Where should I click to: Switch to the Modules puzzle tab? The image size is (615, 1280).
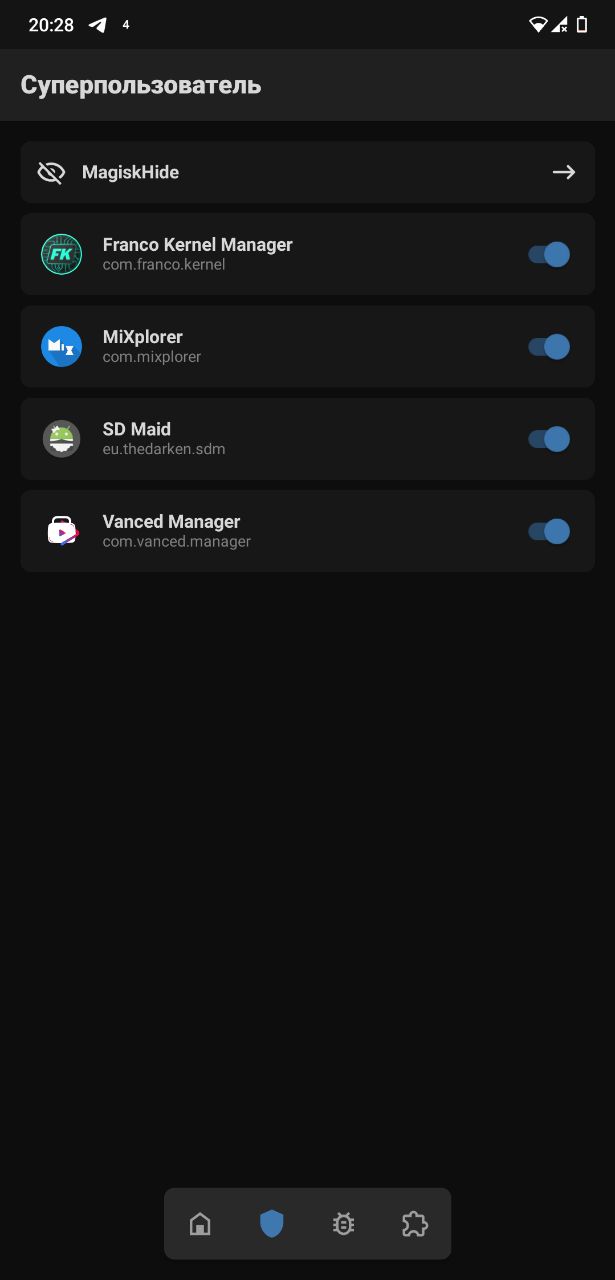tap(414, 1223)
